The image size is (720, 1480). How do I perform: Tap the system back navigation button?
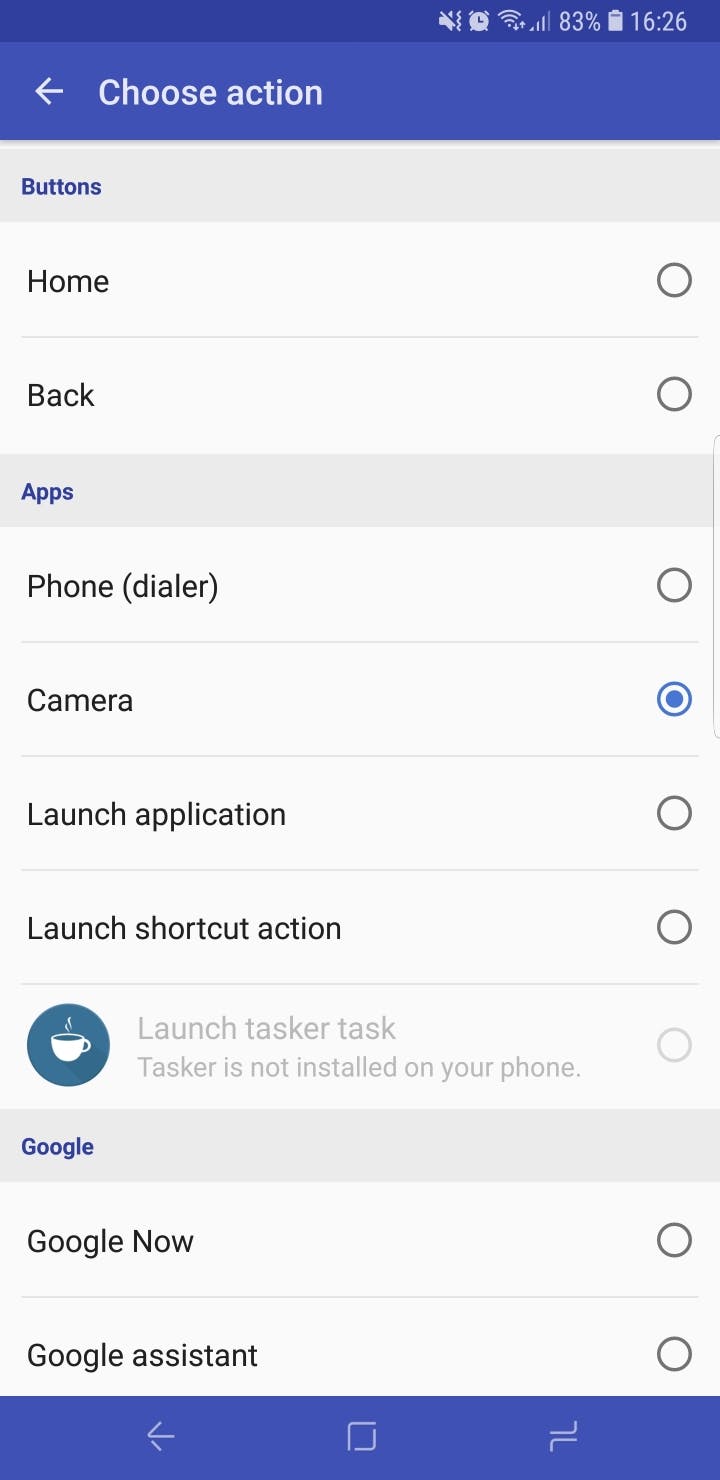click(160, 1437)
